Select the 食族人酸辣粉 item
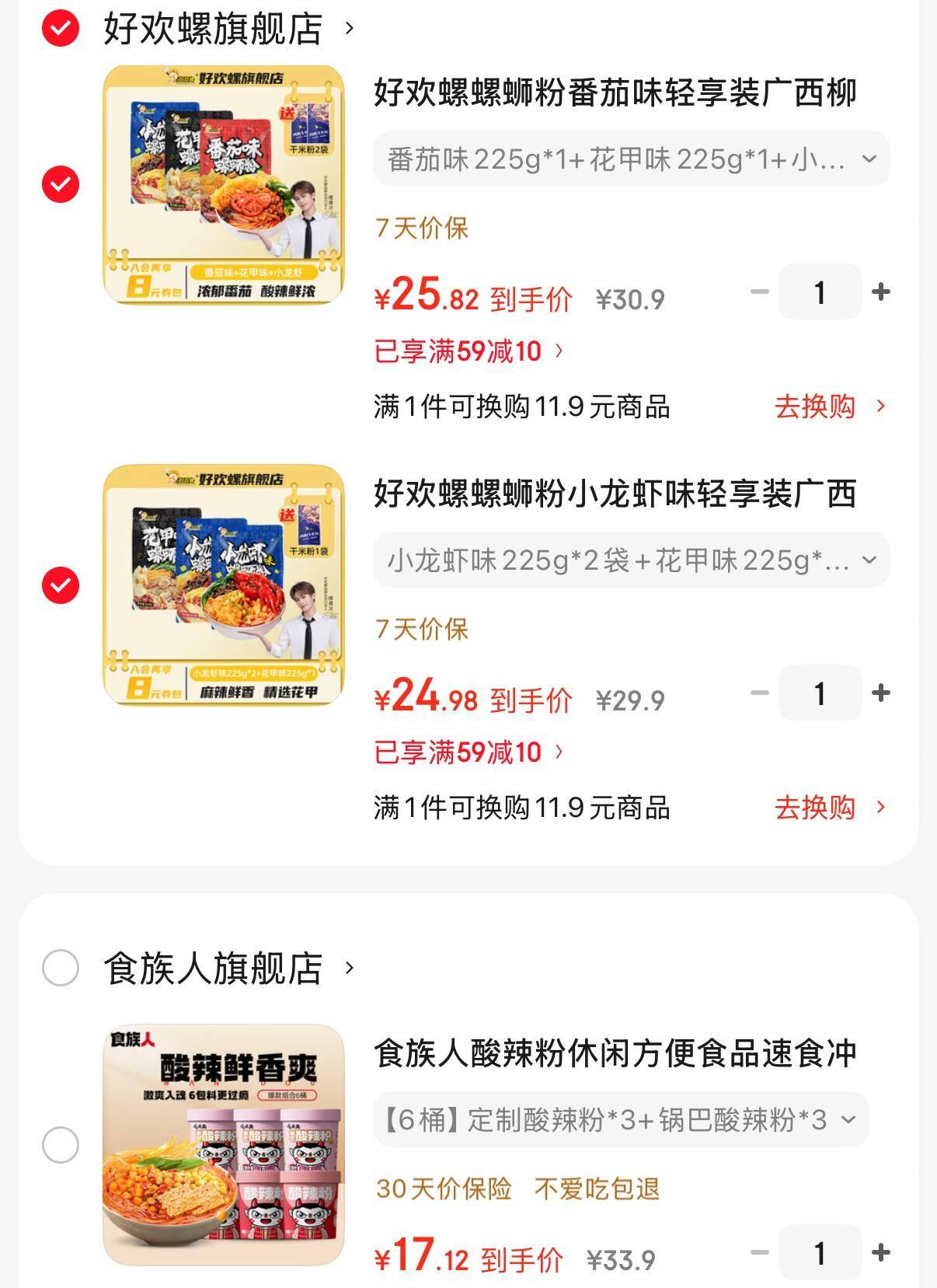This screenshot has height=1288, width=937. pos(61,1145)
